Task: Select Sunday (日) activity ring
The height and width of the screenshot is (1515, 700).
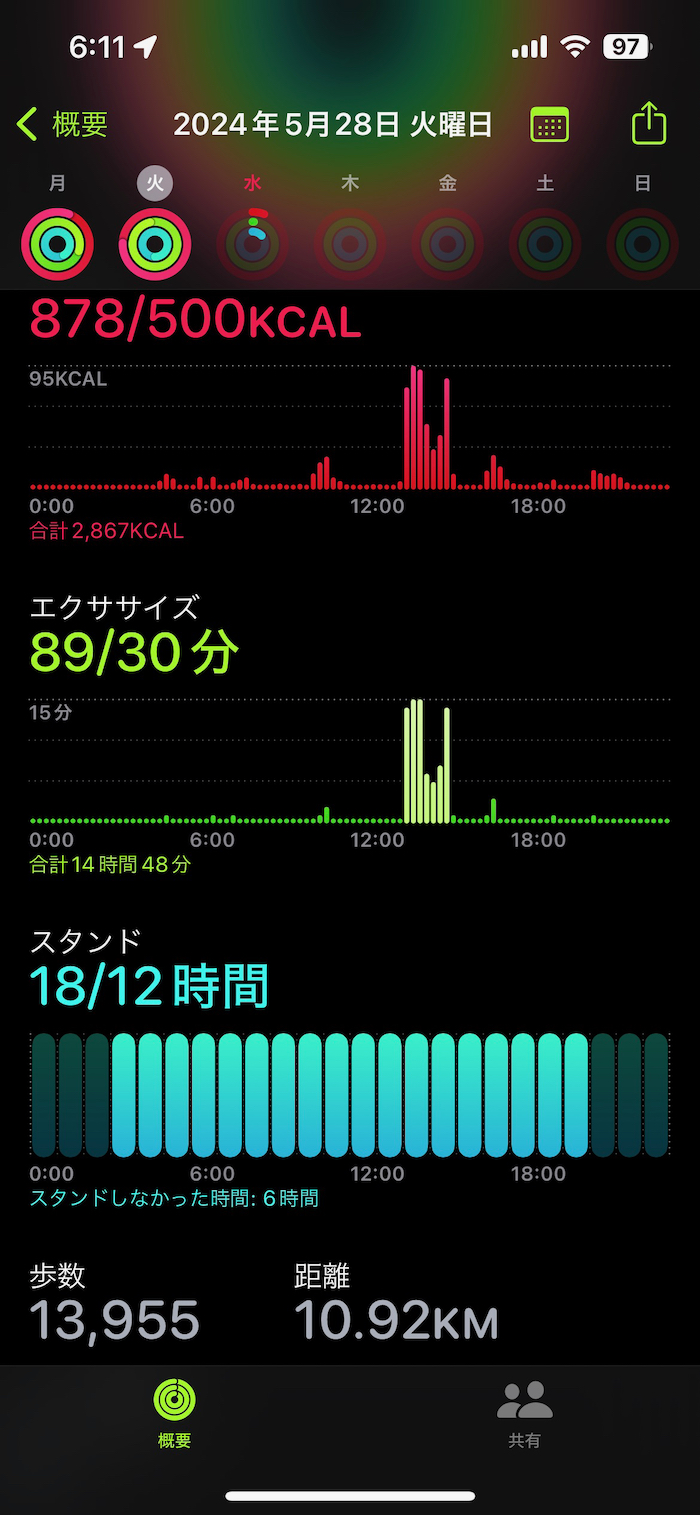Action: (x=643, y=243)
